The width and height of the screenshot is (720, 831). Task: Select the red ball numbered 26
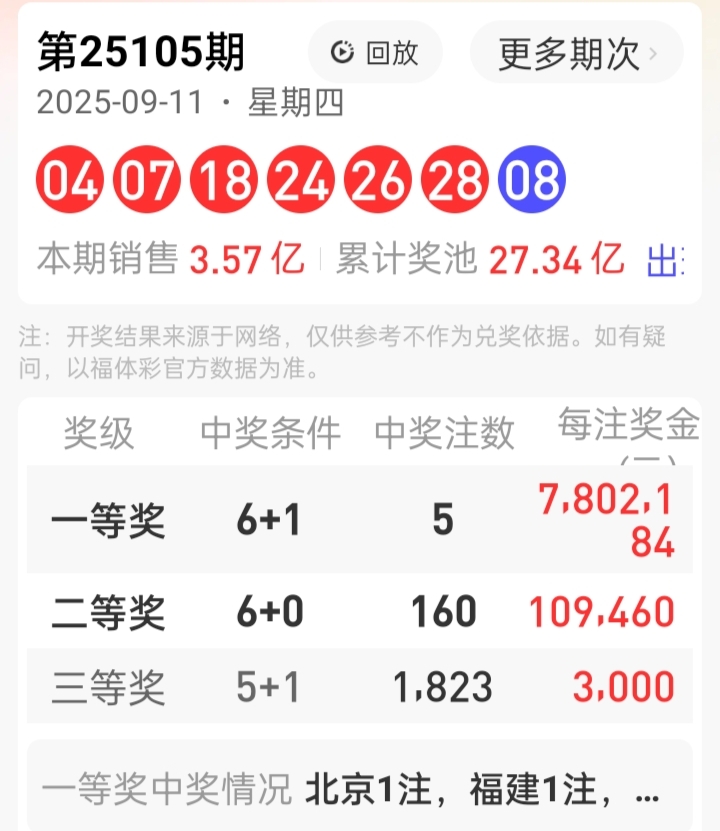378,178
